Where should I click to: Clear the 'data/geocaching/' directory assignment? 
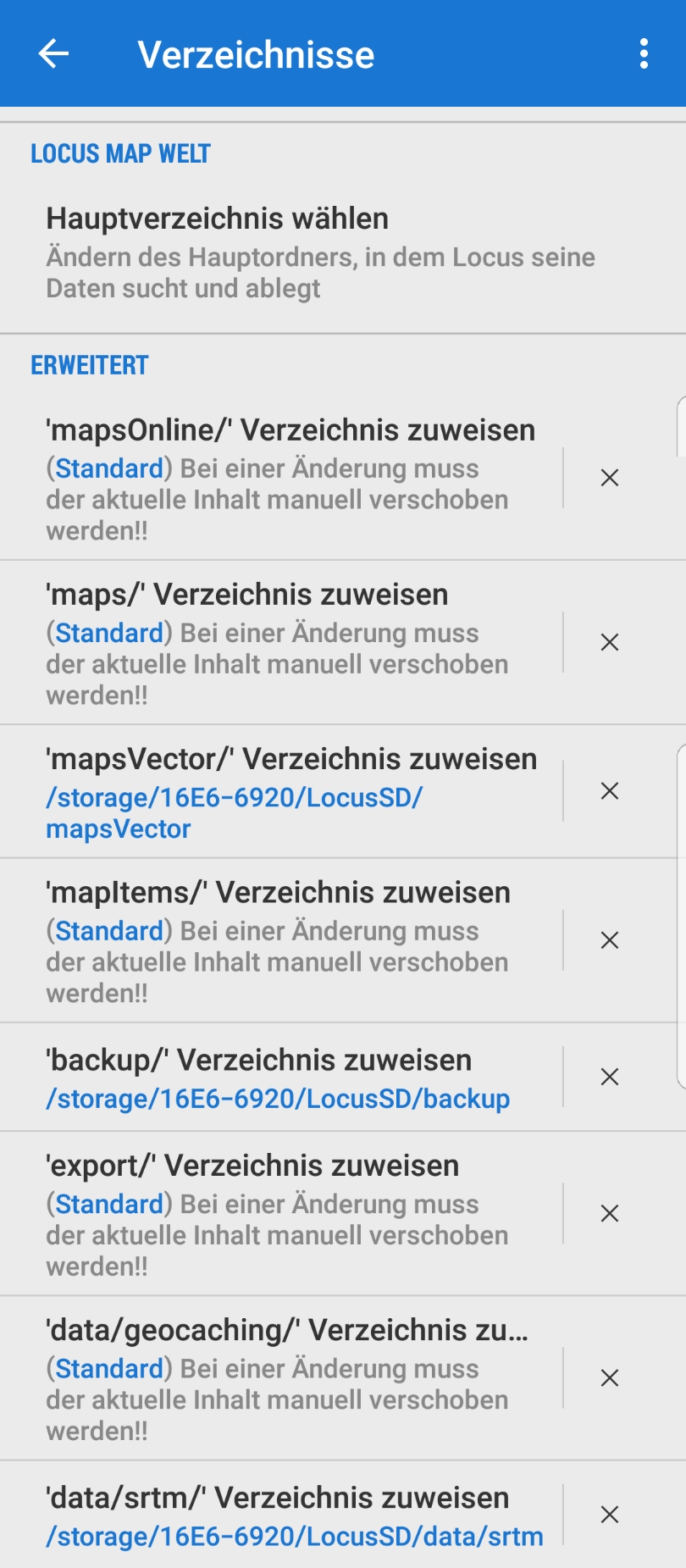pyautogui.click(x=610, y=1378)
